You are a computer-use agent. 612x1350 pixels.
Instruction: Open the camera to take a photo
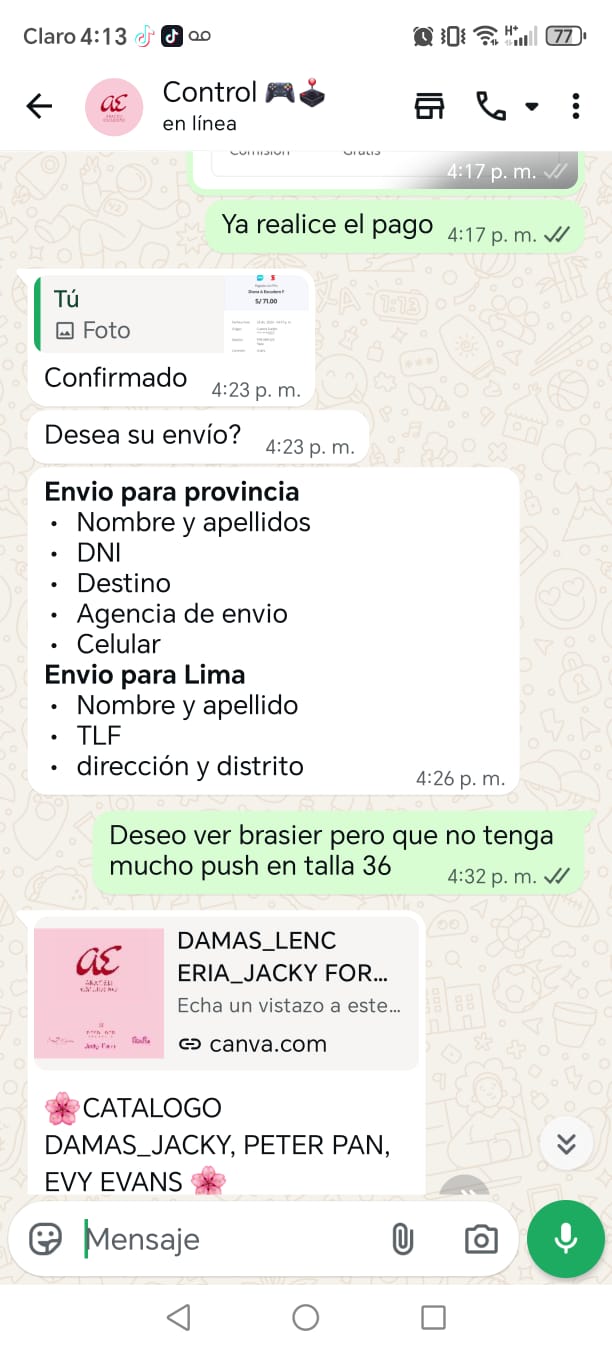point(481,1239)
